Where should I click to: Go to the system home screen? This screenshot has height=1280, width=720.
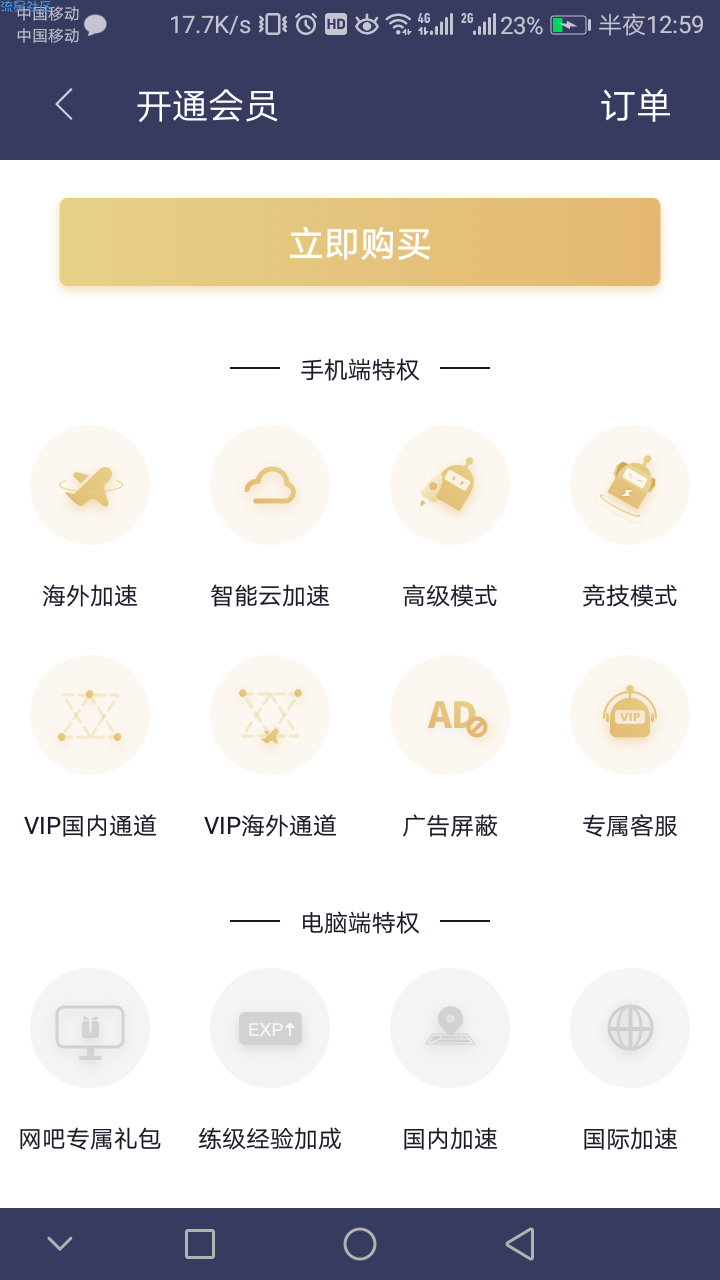pos(360,1244)
